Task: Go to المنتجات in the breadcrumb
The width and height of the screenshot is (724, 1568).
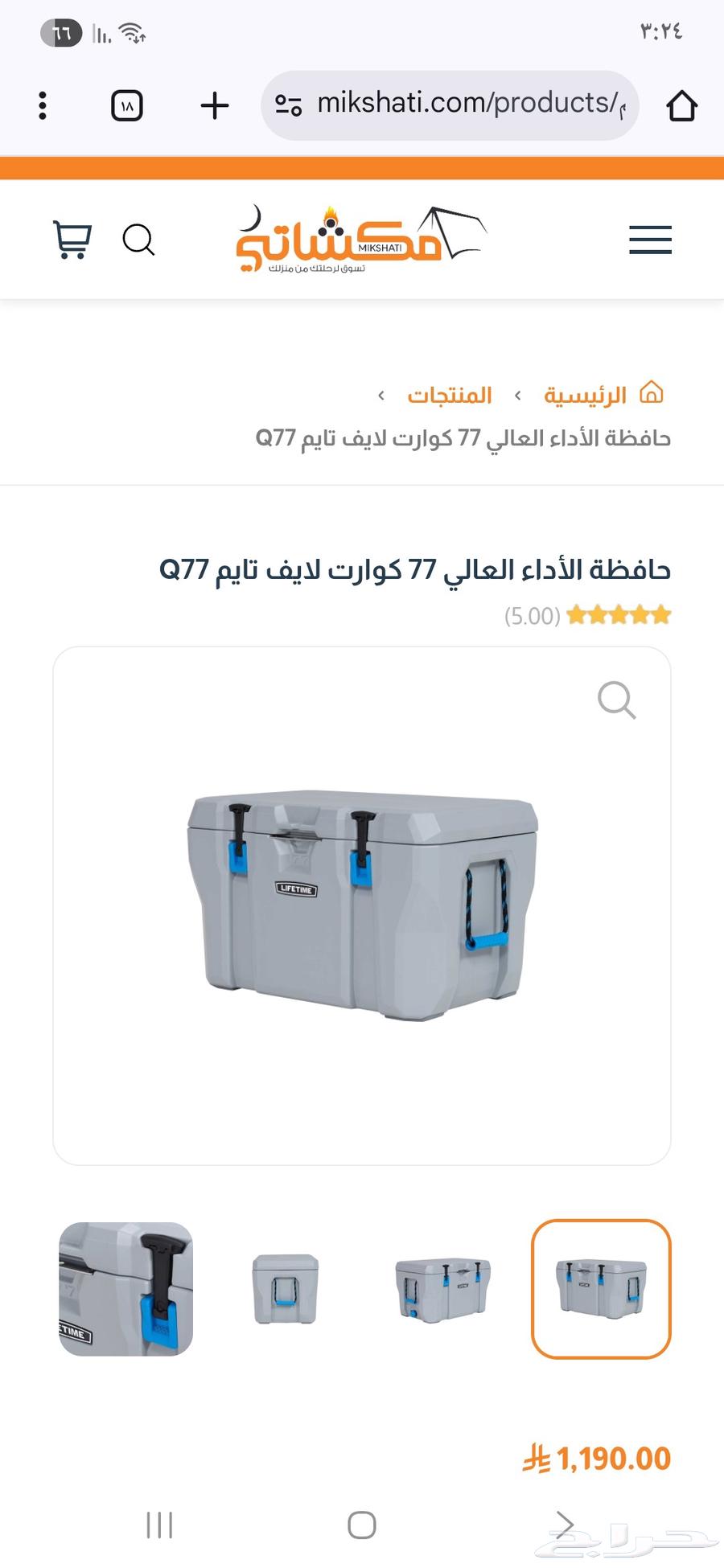Action: 449,394
